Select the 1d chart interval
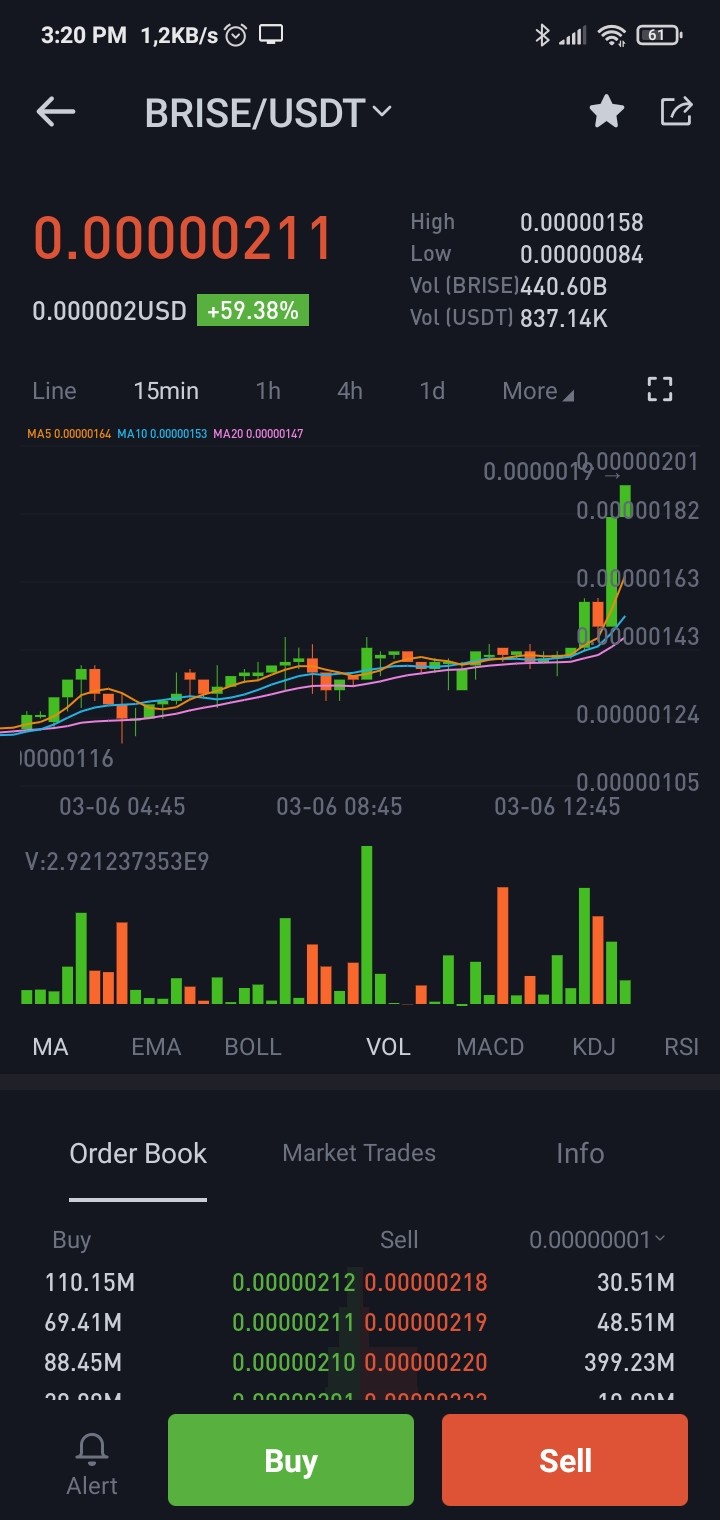Viewport: 720px width, 1520px height. coord(432,391)
